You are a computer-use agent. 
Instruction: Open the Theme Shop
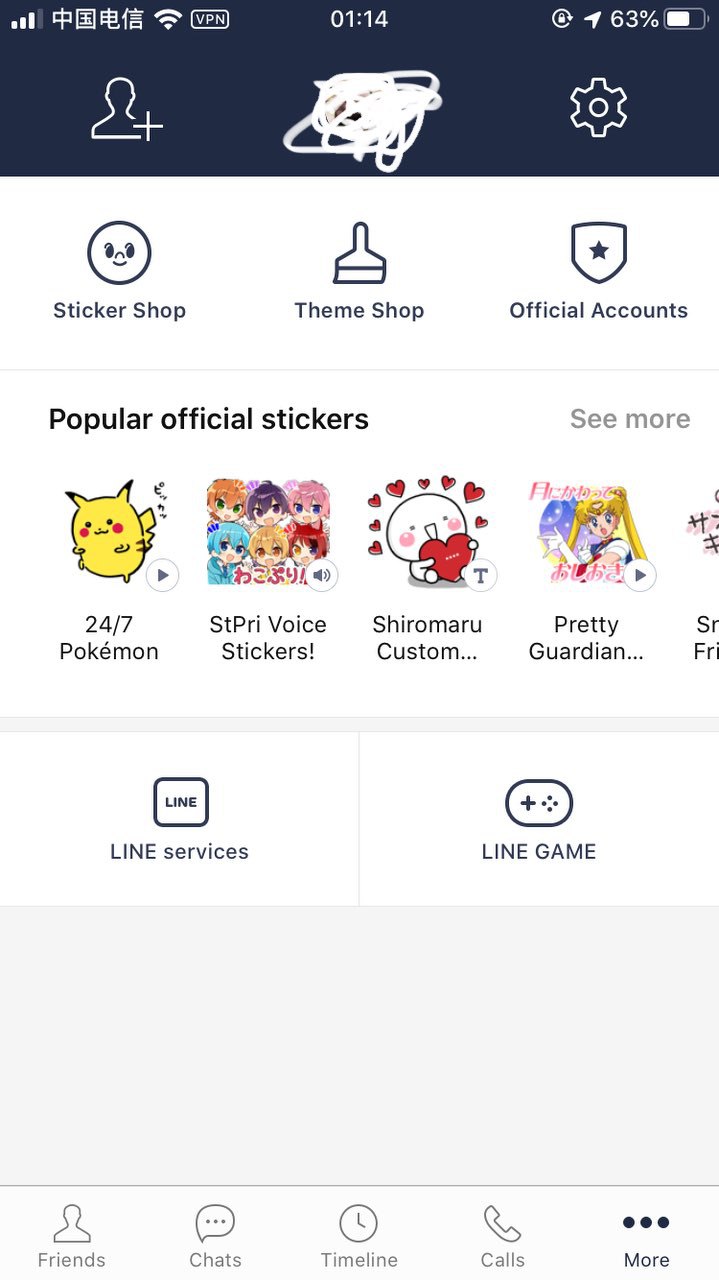point(359,271)
